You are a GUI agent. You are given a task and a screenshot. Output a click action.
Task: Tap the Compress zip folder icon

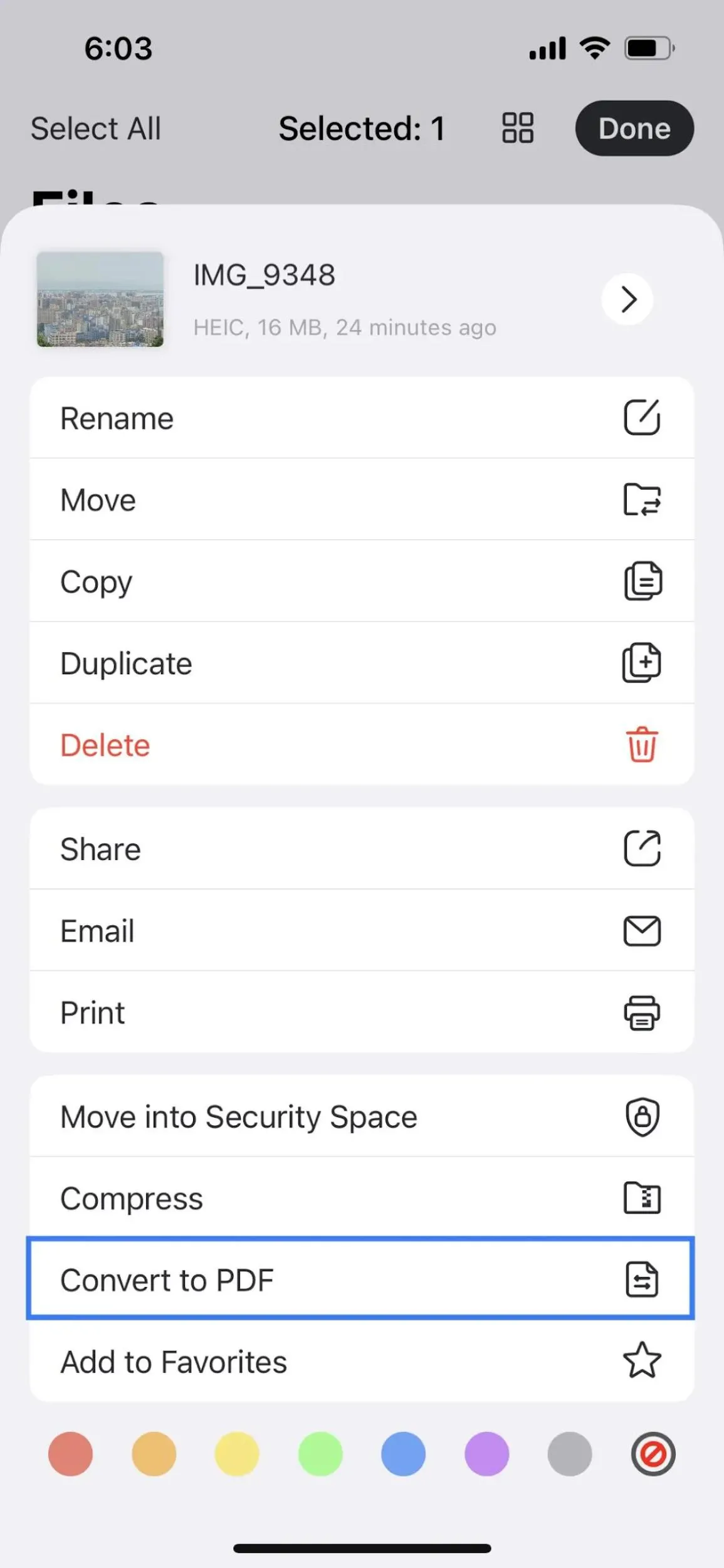(642, 1198)
